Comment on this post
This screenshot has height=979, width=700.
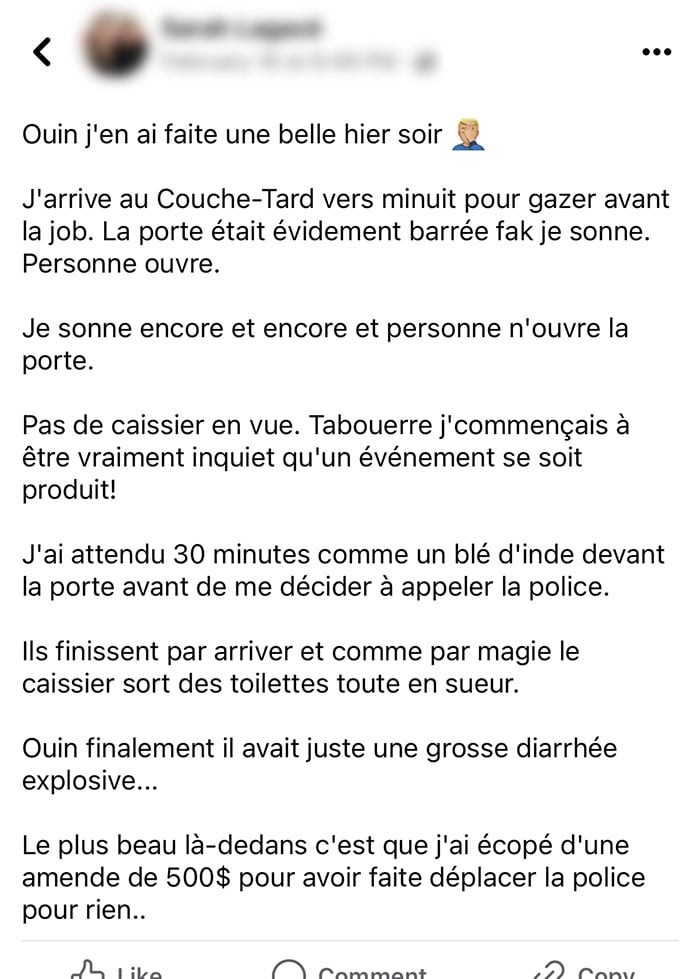click(350, 970)
